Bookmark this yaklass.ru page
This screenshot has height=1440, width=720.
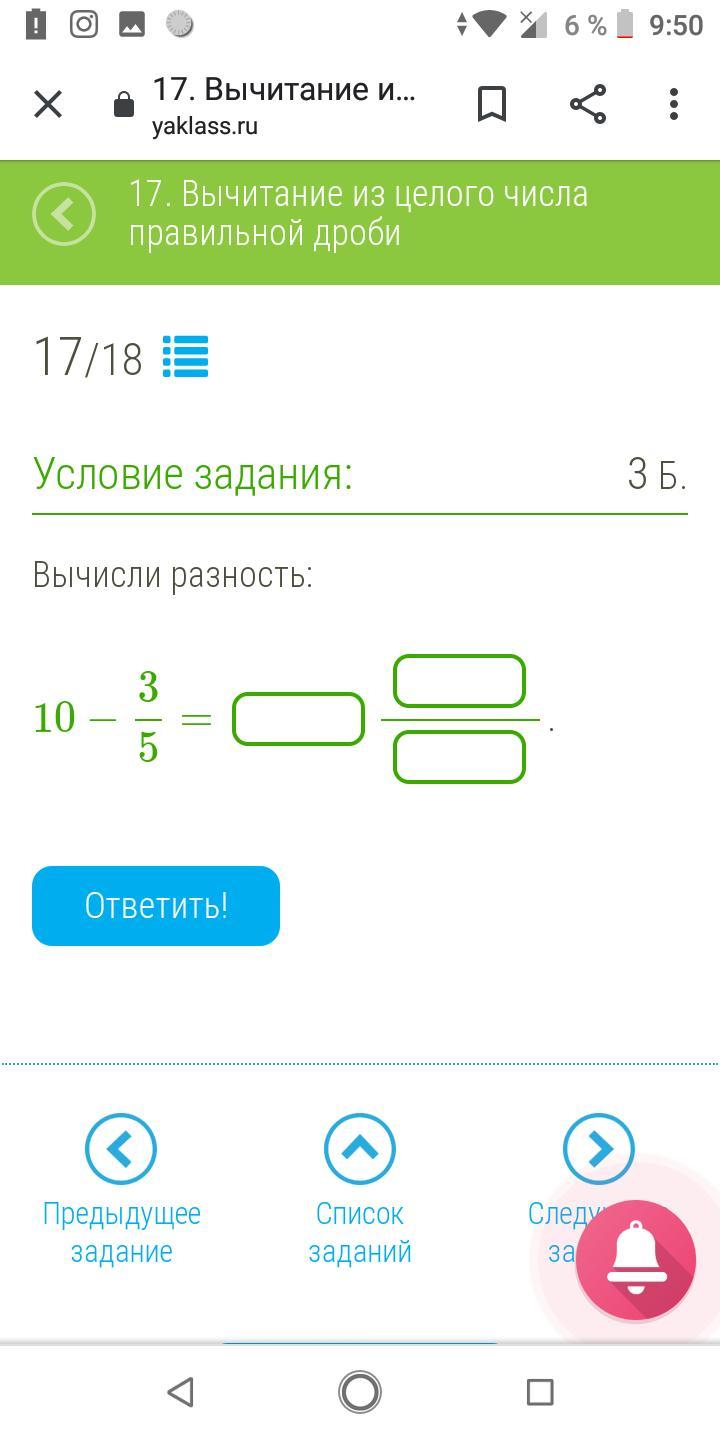pos(492,104)
